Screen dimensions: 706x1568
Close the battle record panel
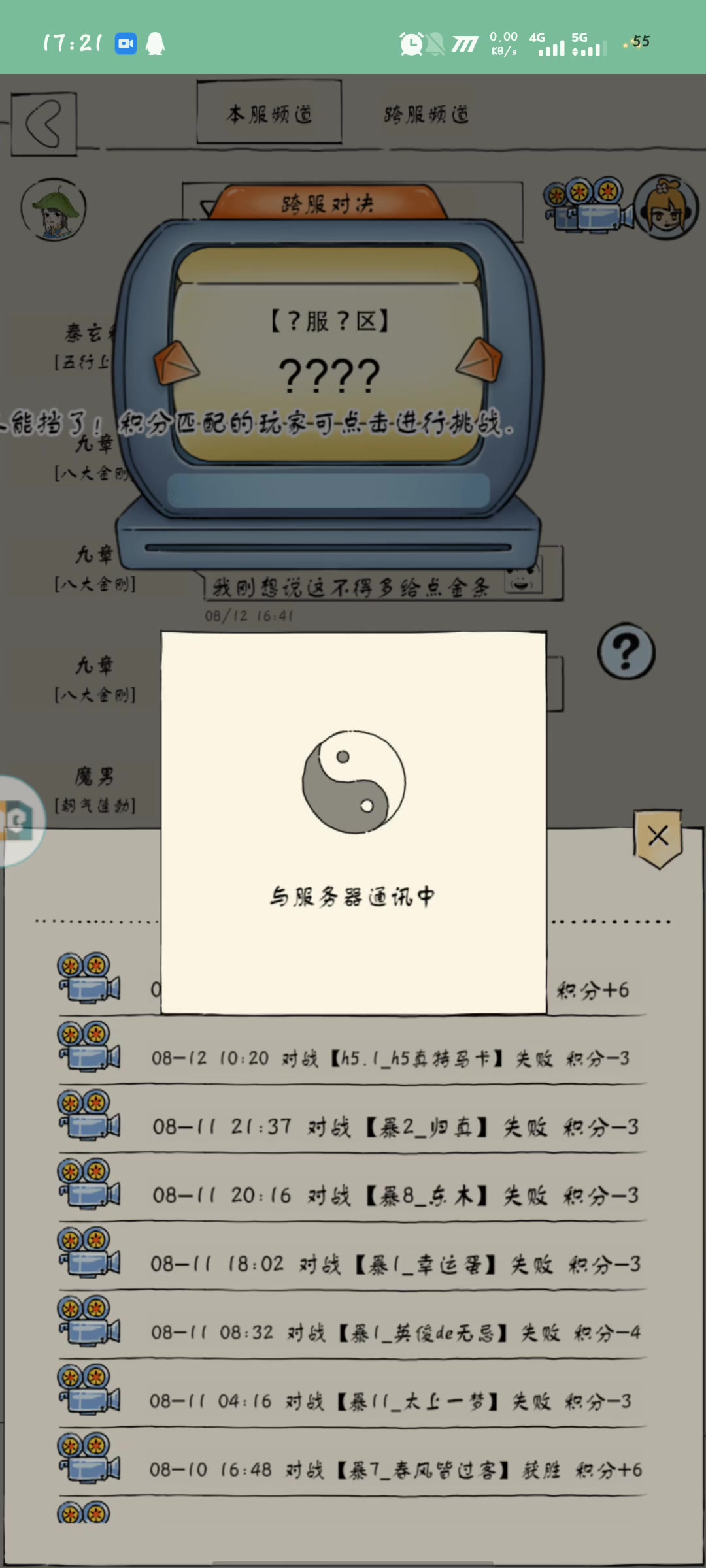point(658,838)
